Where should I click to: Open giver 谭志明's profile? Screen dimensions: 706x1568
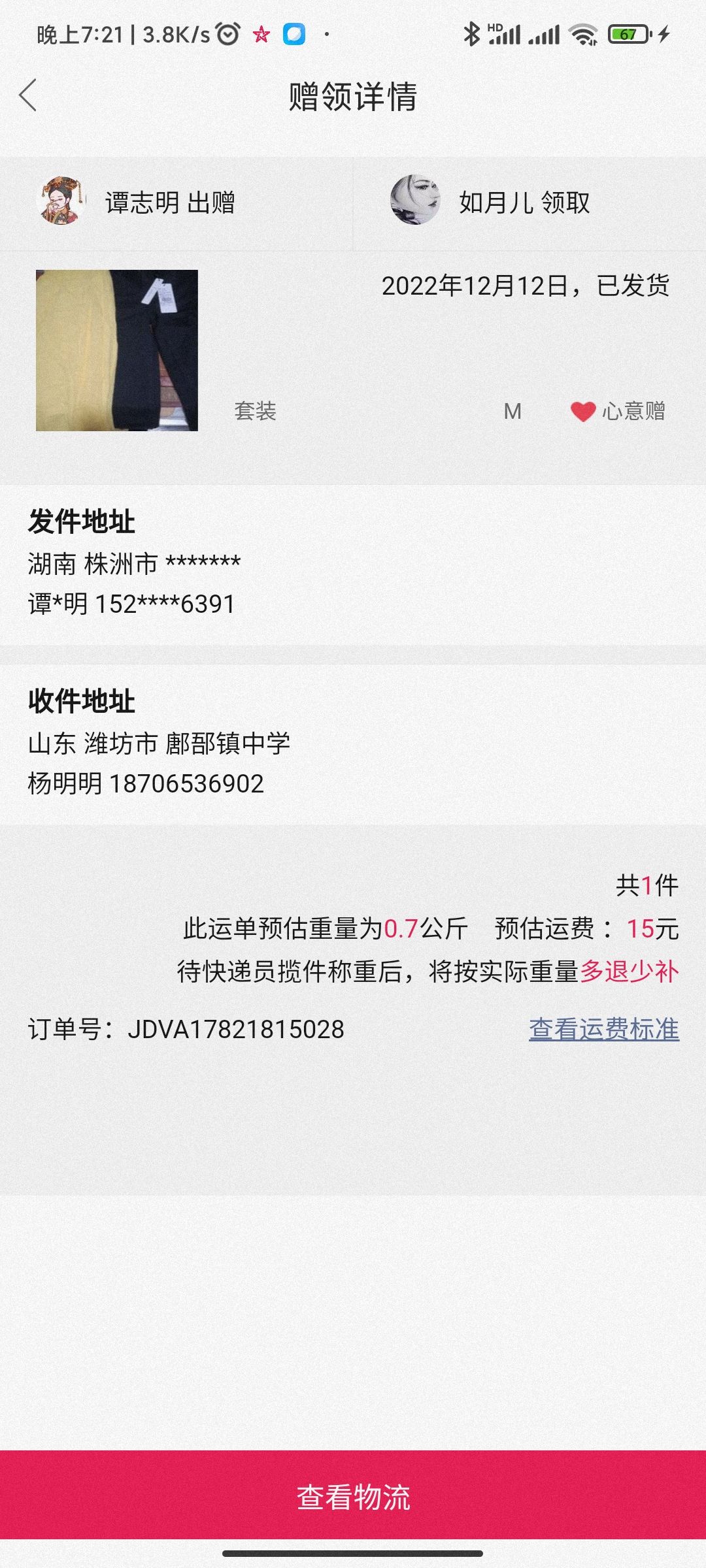click(x=62, y=201)
